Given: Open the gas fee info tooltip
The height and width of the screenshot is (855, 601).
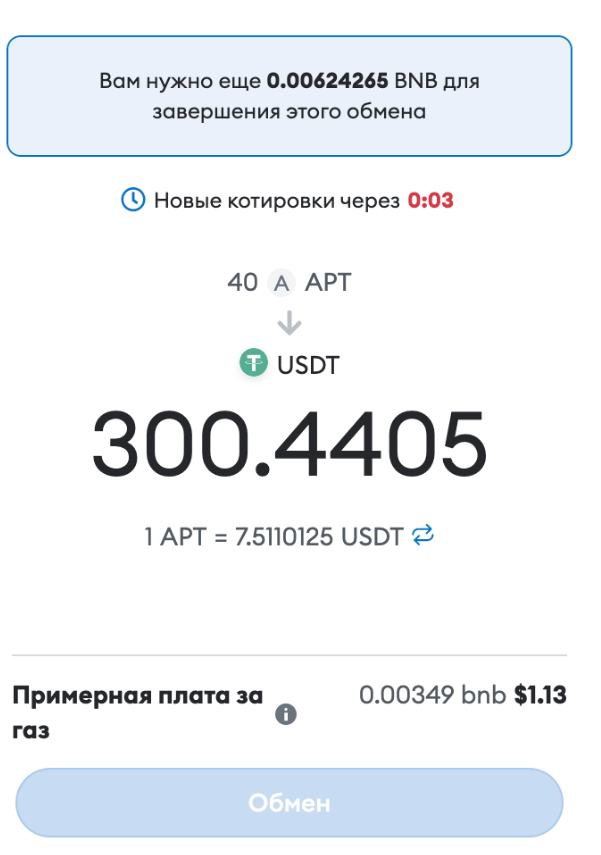Looking at the screenshot, I should [x=286, y=714].
